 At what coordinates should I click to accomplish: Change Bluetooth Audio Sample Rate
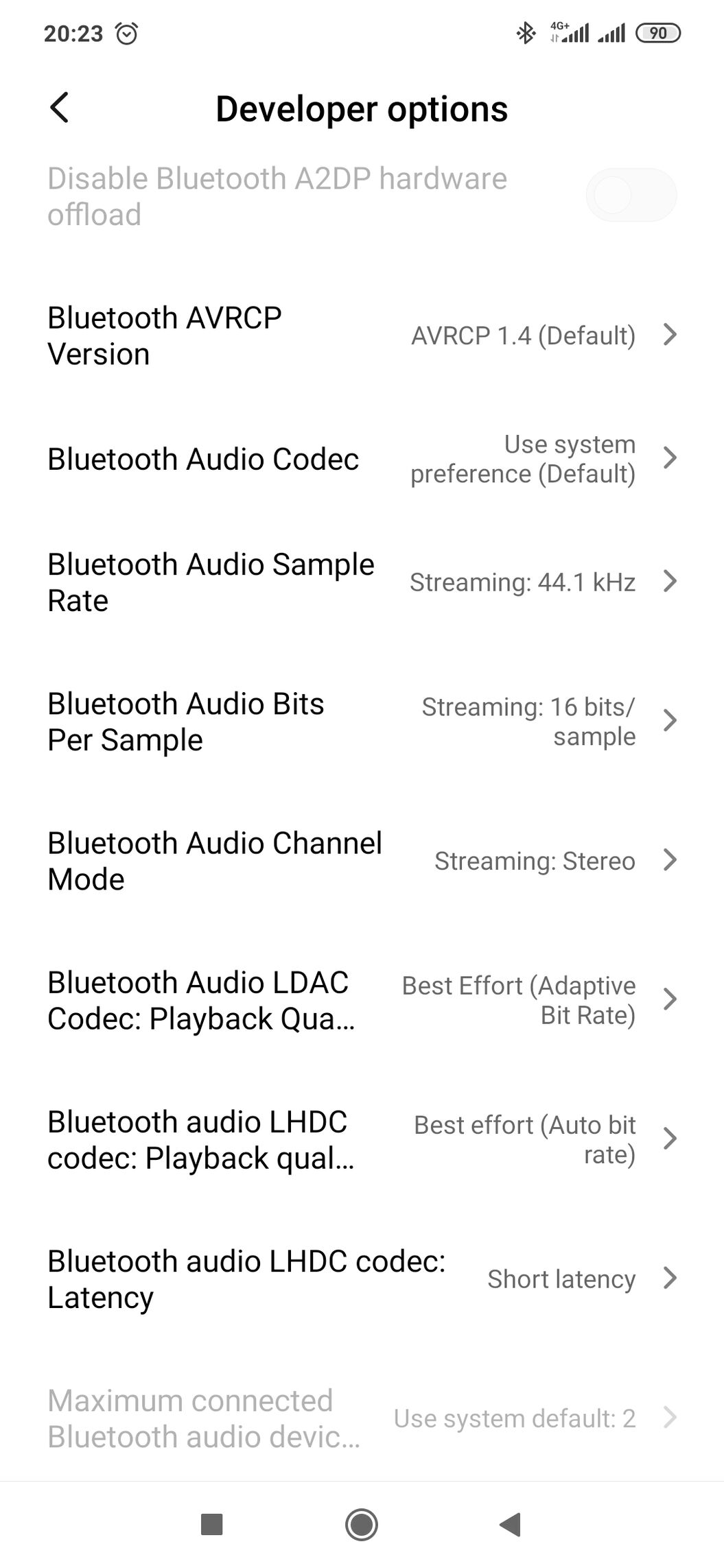click(x=362, y=582)
